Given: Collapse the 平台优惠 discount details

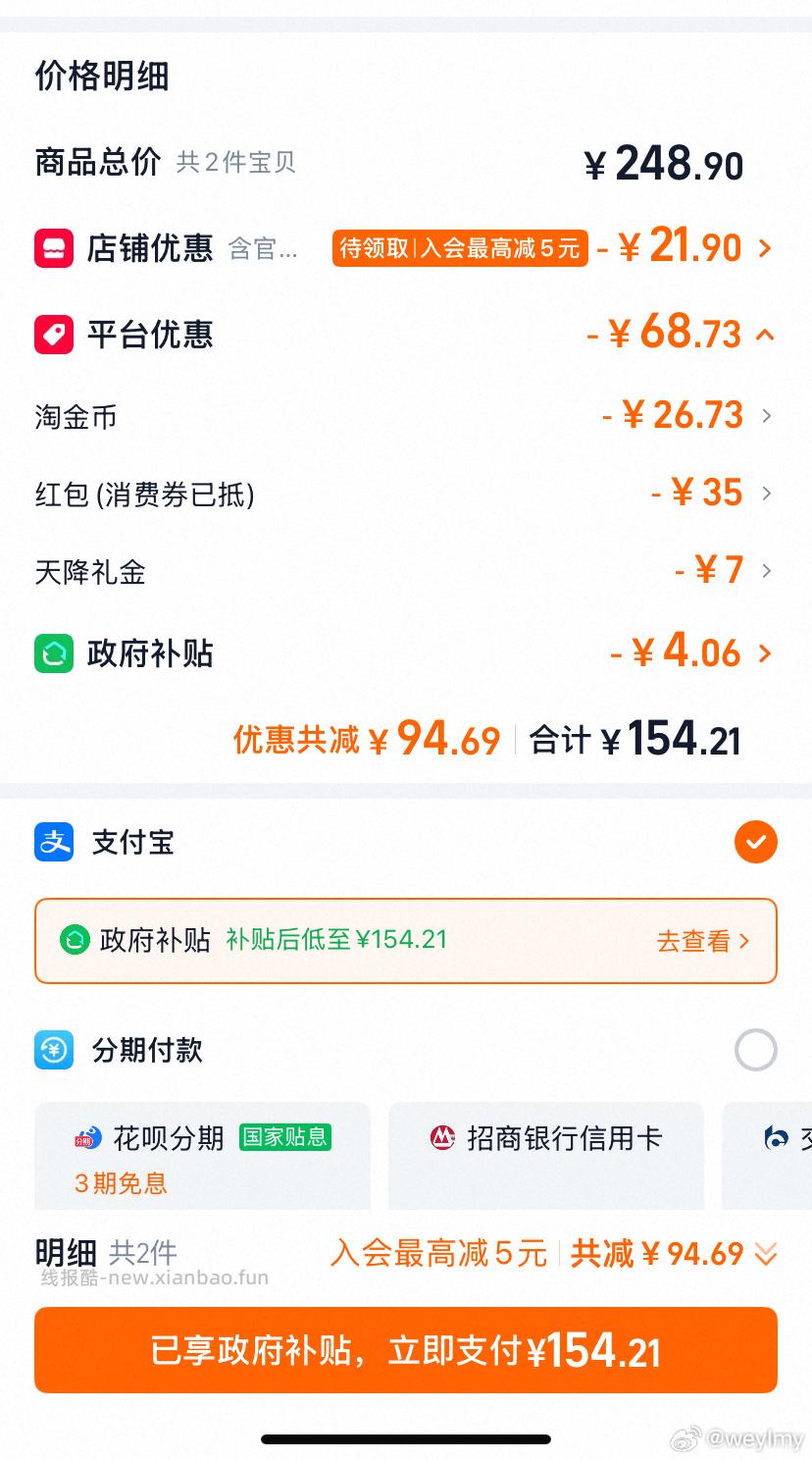Looking at the screenshot, I should pos(764,335).
